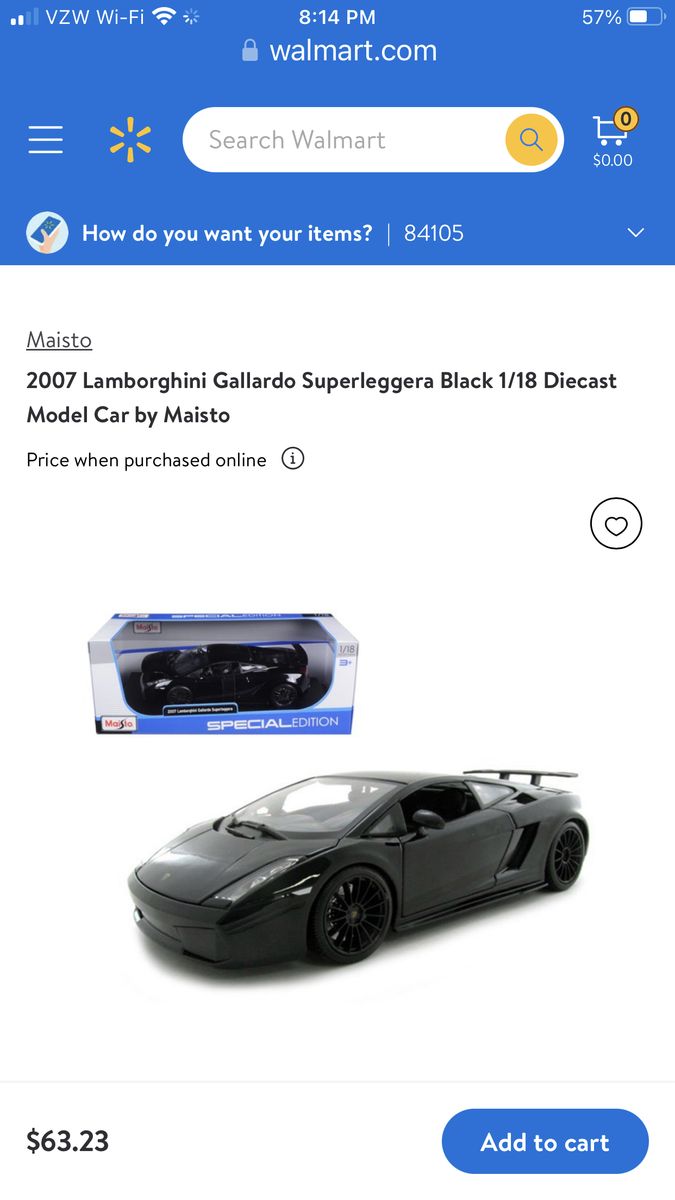Image resolution: width=675 pixels, height=1200 pixels.
Task: Add item to favorites with heart
Action: [616, 524]
